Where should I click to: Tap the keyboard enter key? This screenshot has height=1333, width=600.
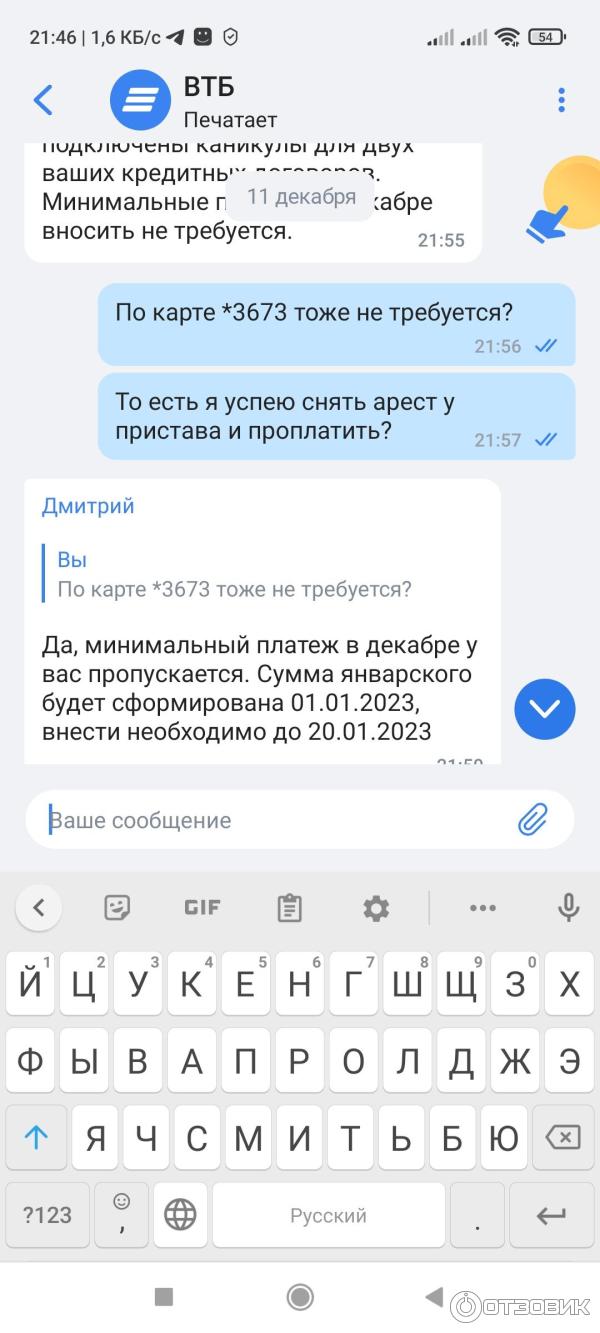[551, 1215]
